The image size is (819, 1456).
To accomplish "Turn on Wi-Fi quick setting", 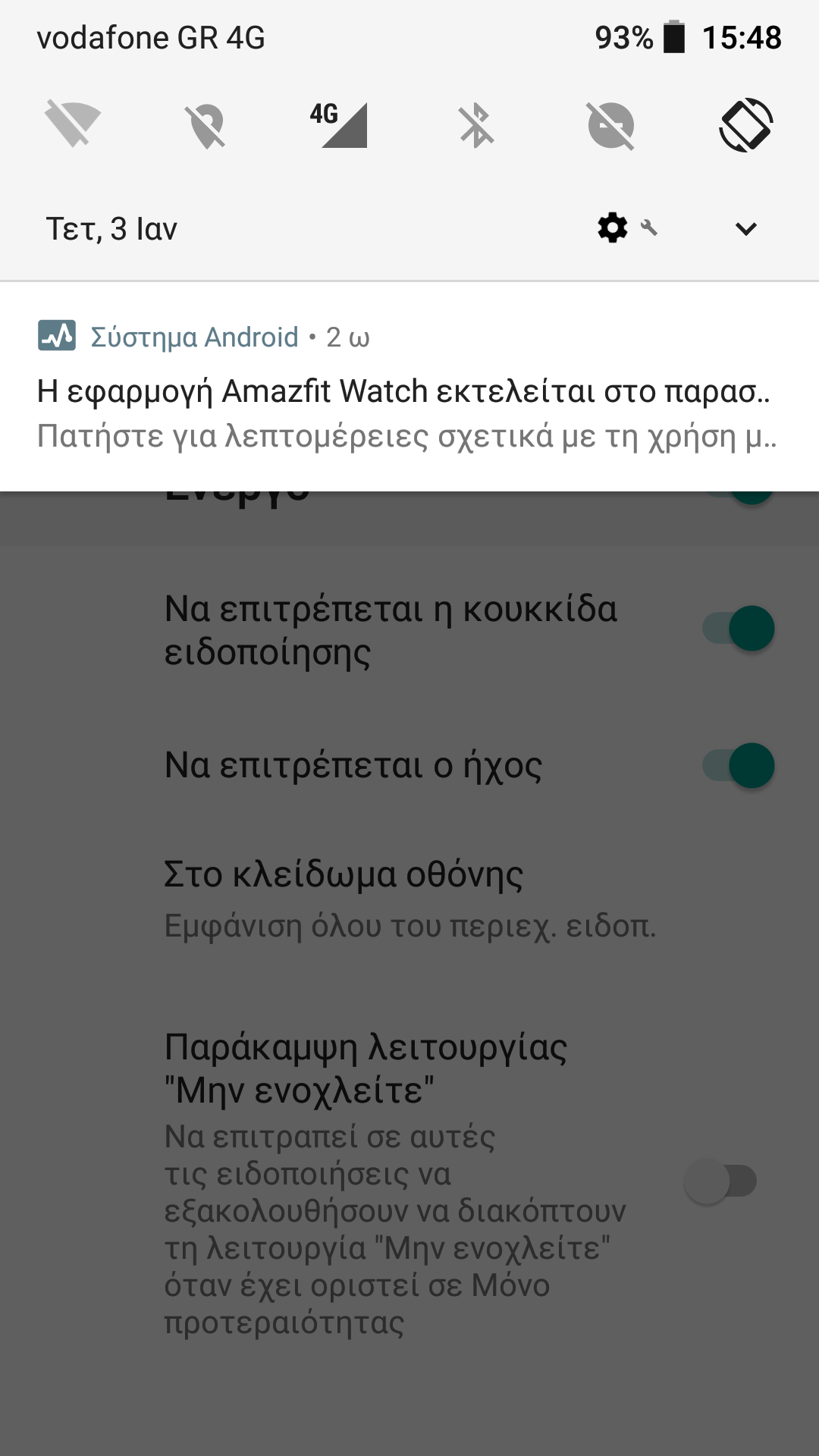I will point(73,124).
